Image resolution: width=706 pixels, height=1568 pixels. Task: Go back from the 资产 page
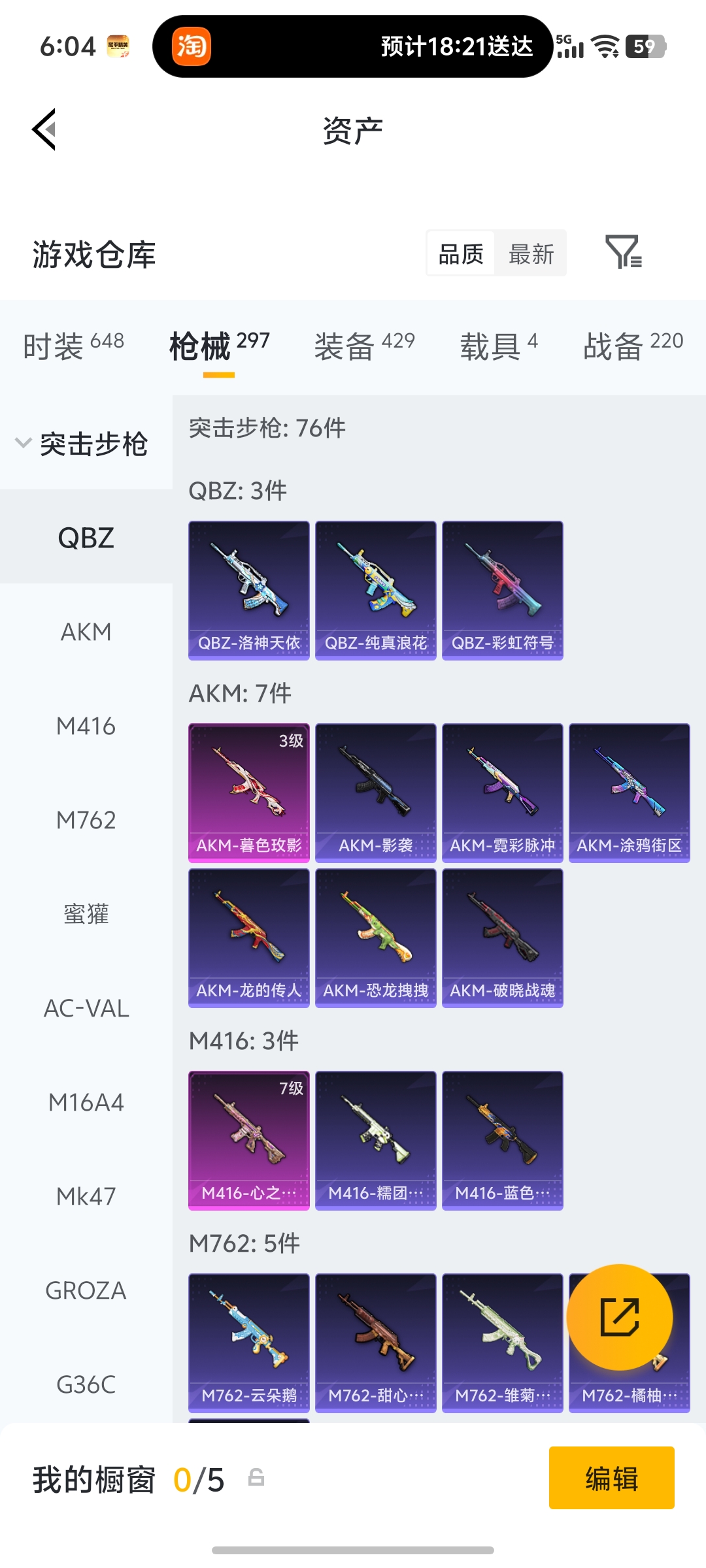pyautogui.click(x=44, y=129)
